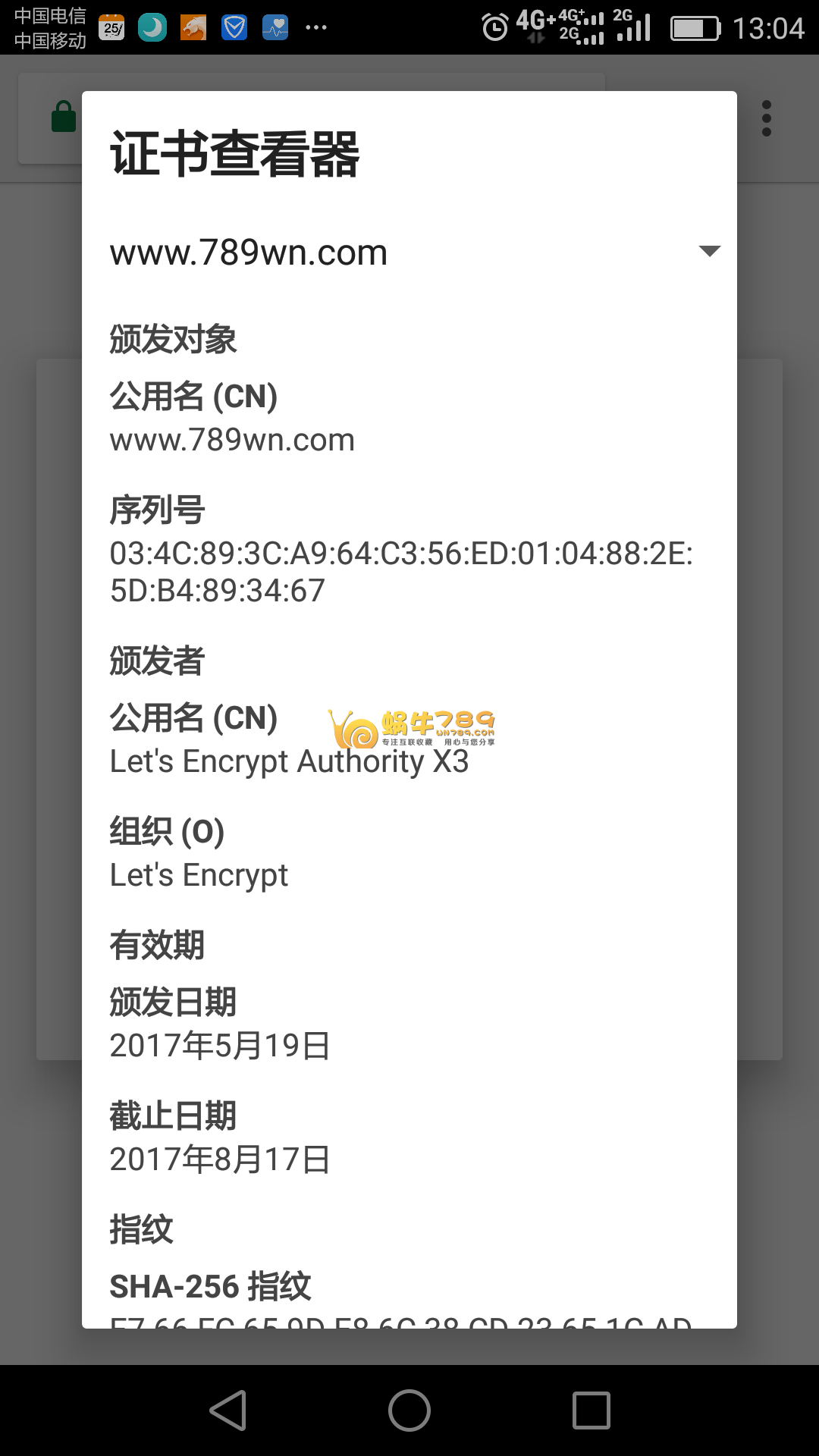Open the recent apps overview

click(x=591, y=1410)
